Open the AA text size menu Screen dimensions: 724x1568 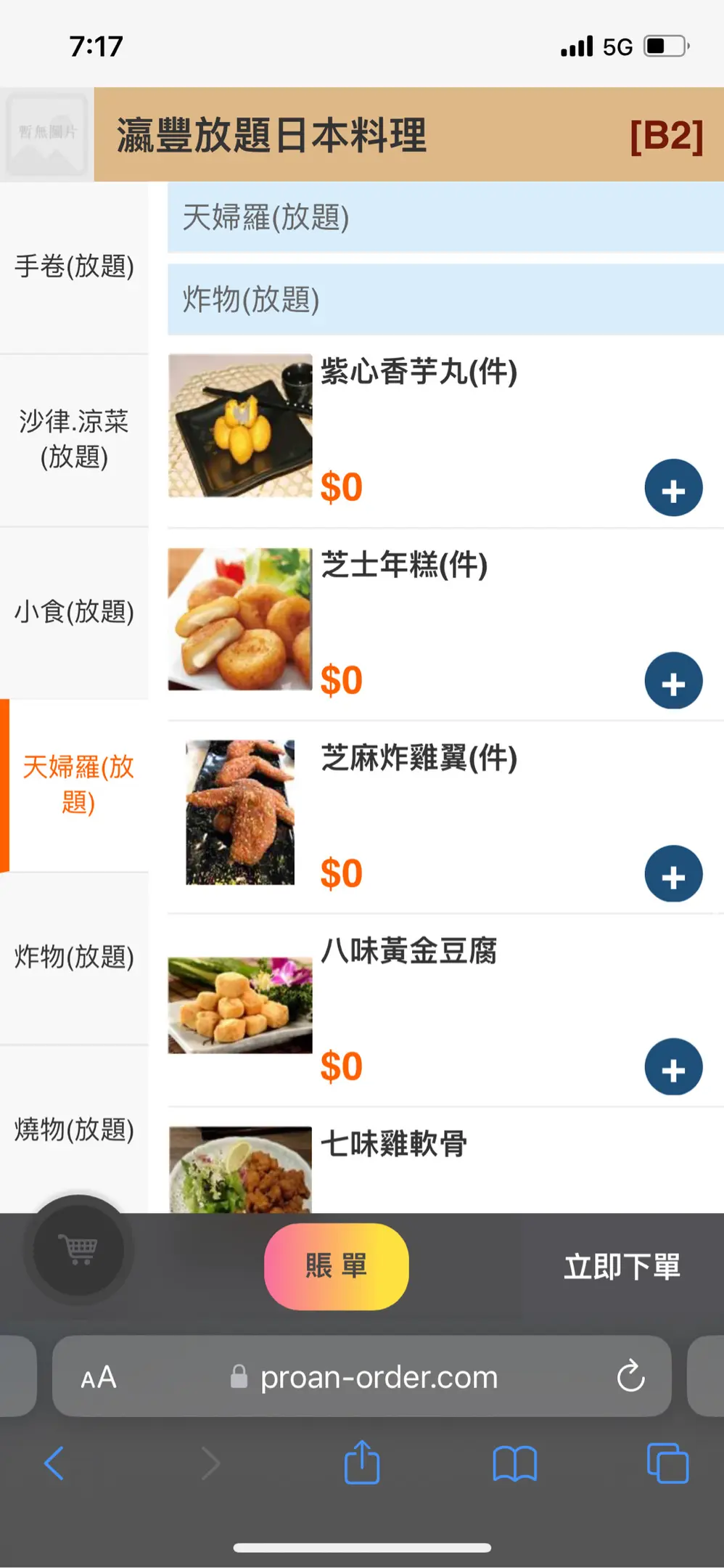99,1377
